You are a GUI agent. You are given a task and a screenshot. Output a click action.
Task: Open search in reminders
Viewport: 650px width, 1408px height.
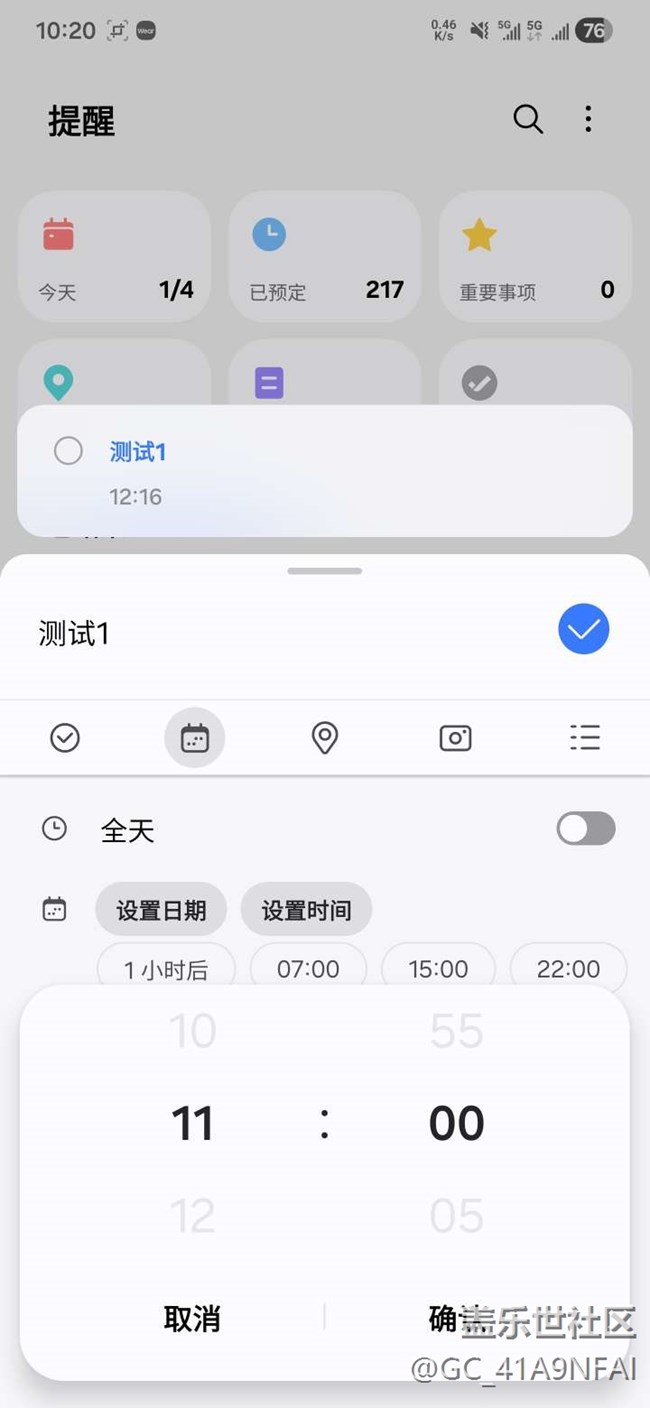[x=528, y=120]
